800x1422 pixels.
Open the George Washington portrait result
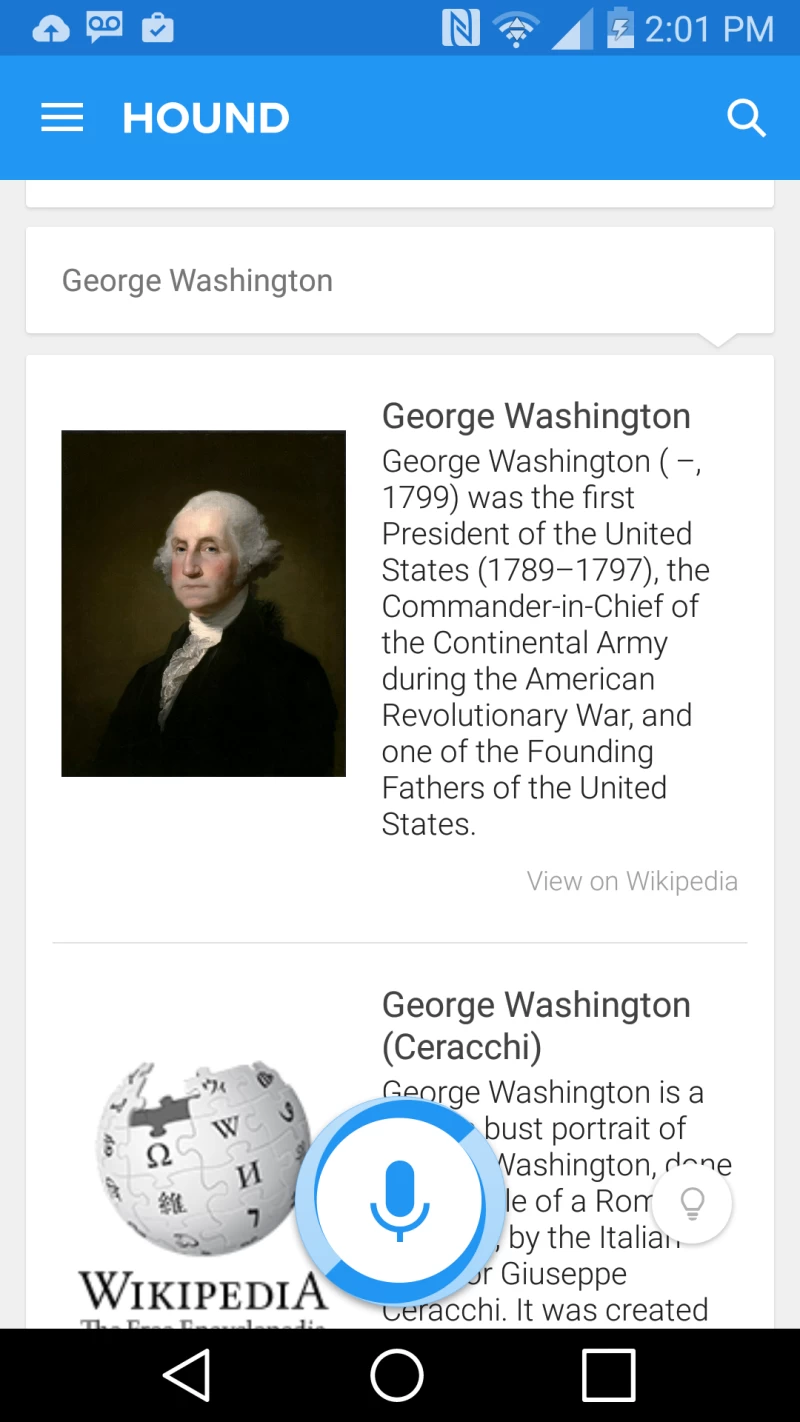coord(204,603)
